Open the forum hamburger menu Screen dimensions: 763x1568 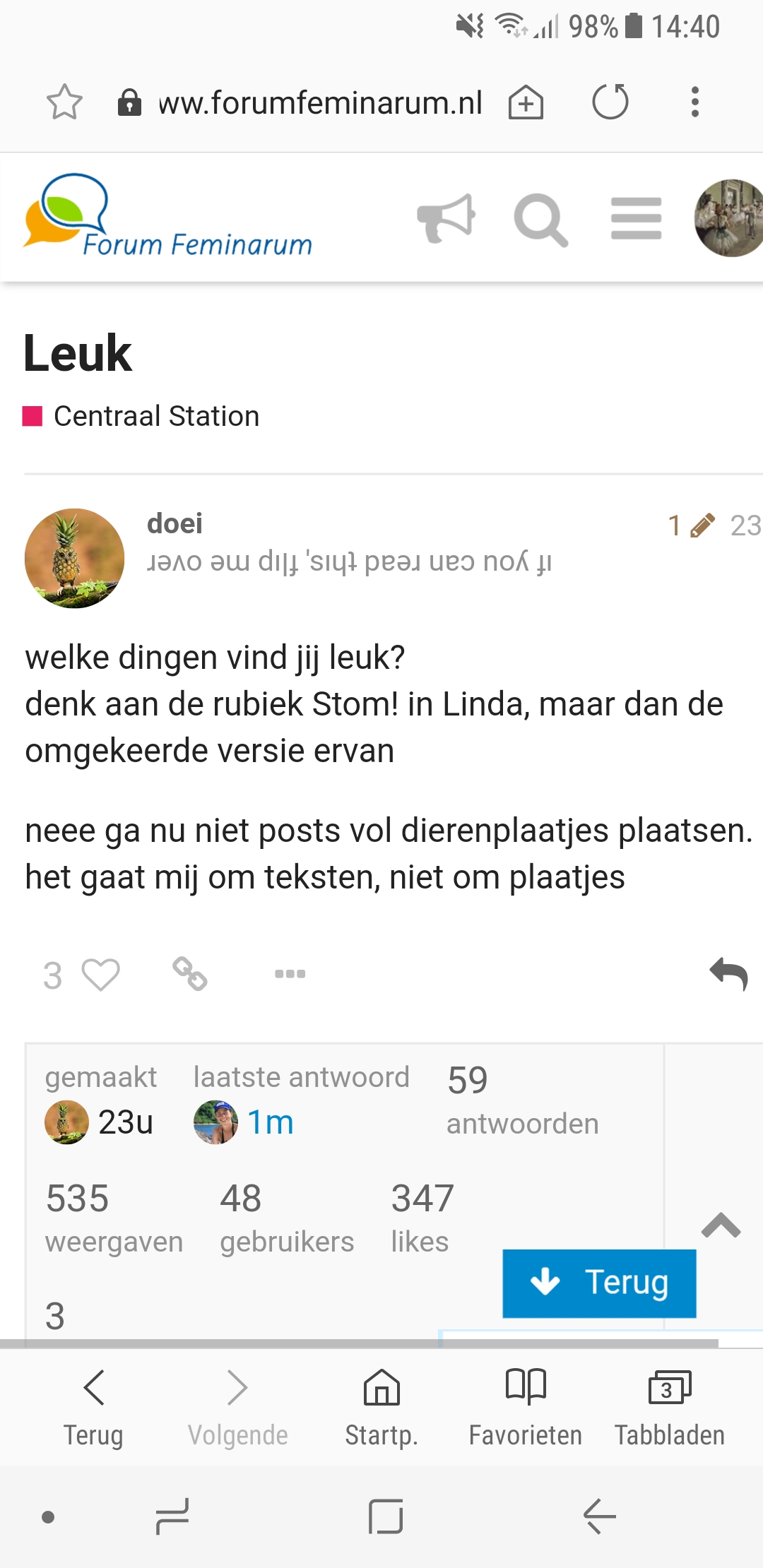636,218
